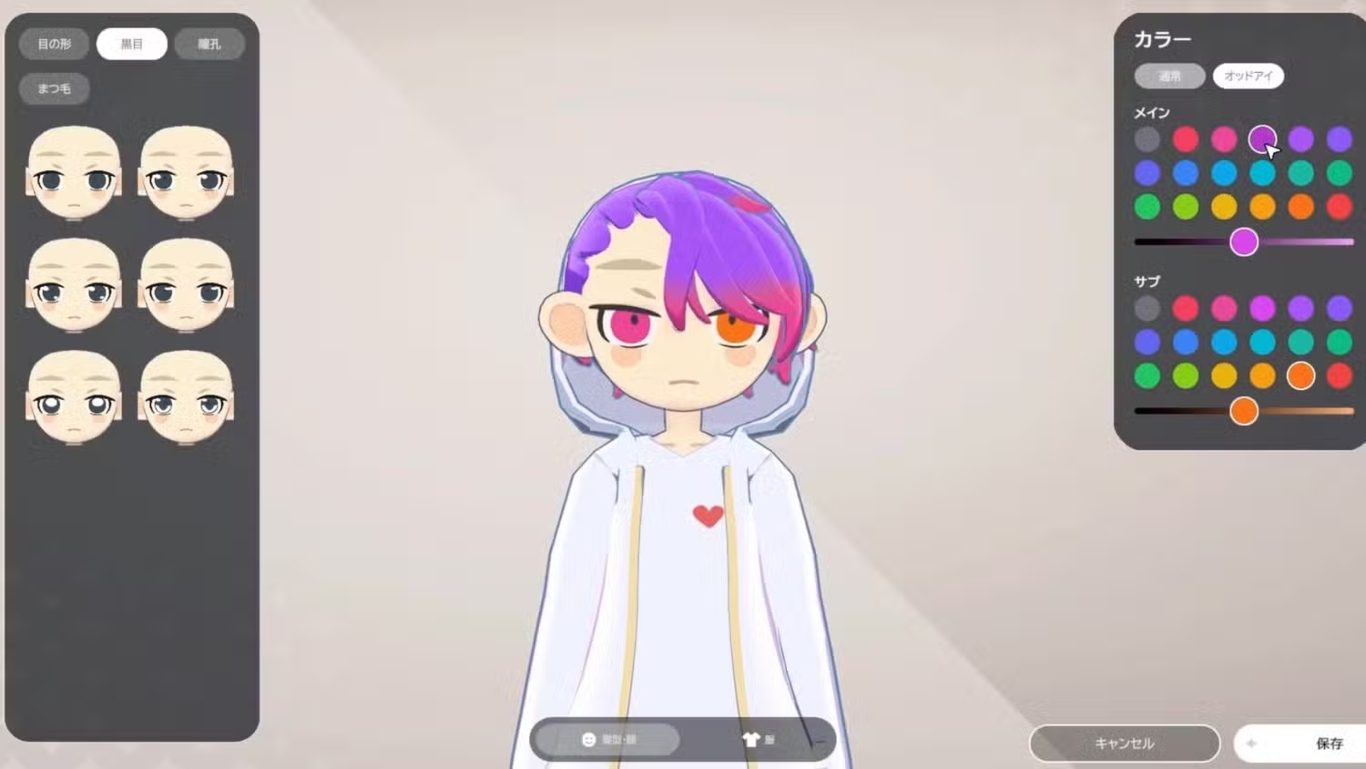Pick the white-eyed iris style thumbnail
The image size is (1366, 769).
click(75, 396)
